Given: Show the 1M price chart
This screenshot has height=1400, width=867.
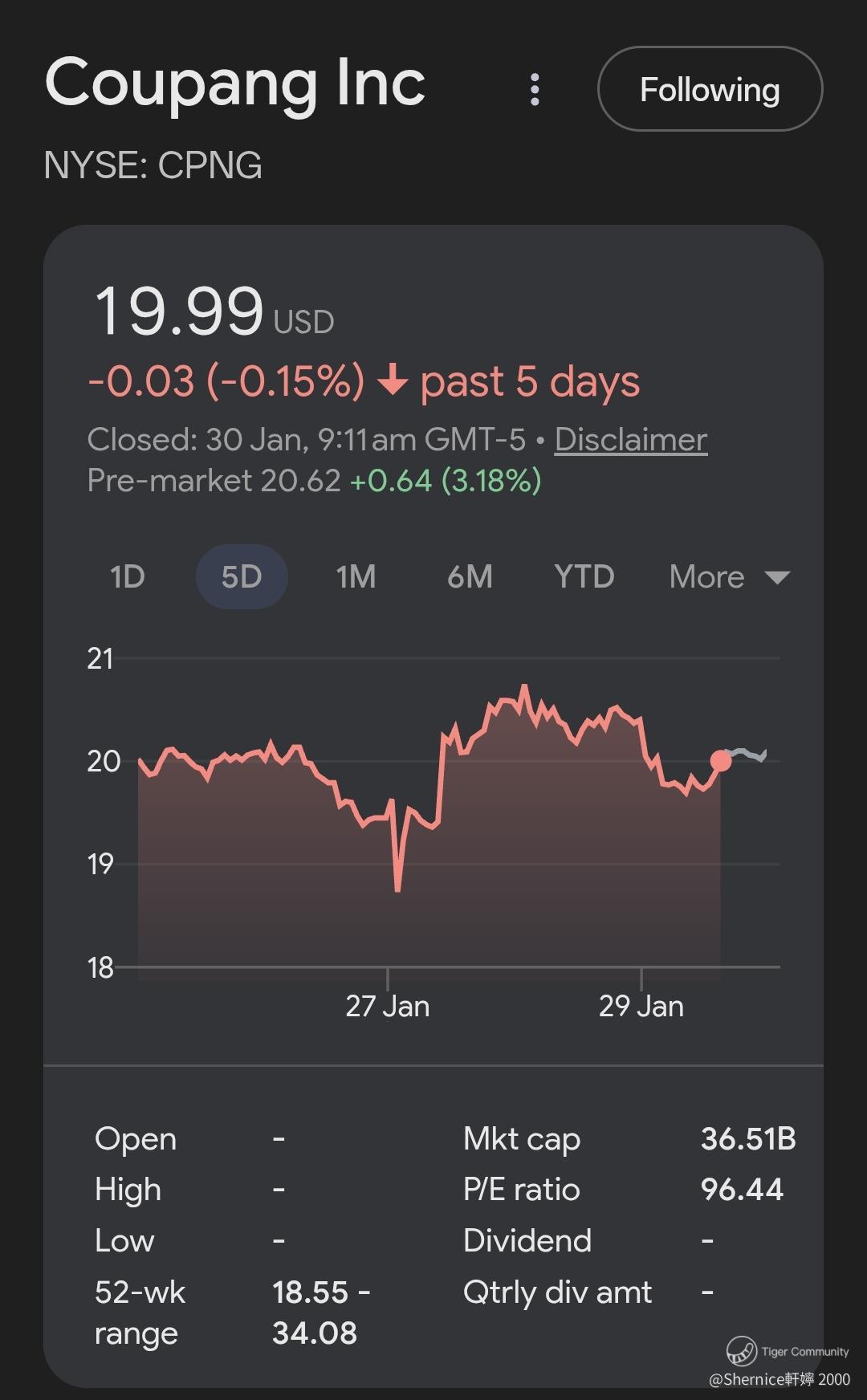Looking at the screenshot, I should (356, 576).
